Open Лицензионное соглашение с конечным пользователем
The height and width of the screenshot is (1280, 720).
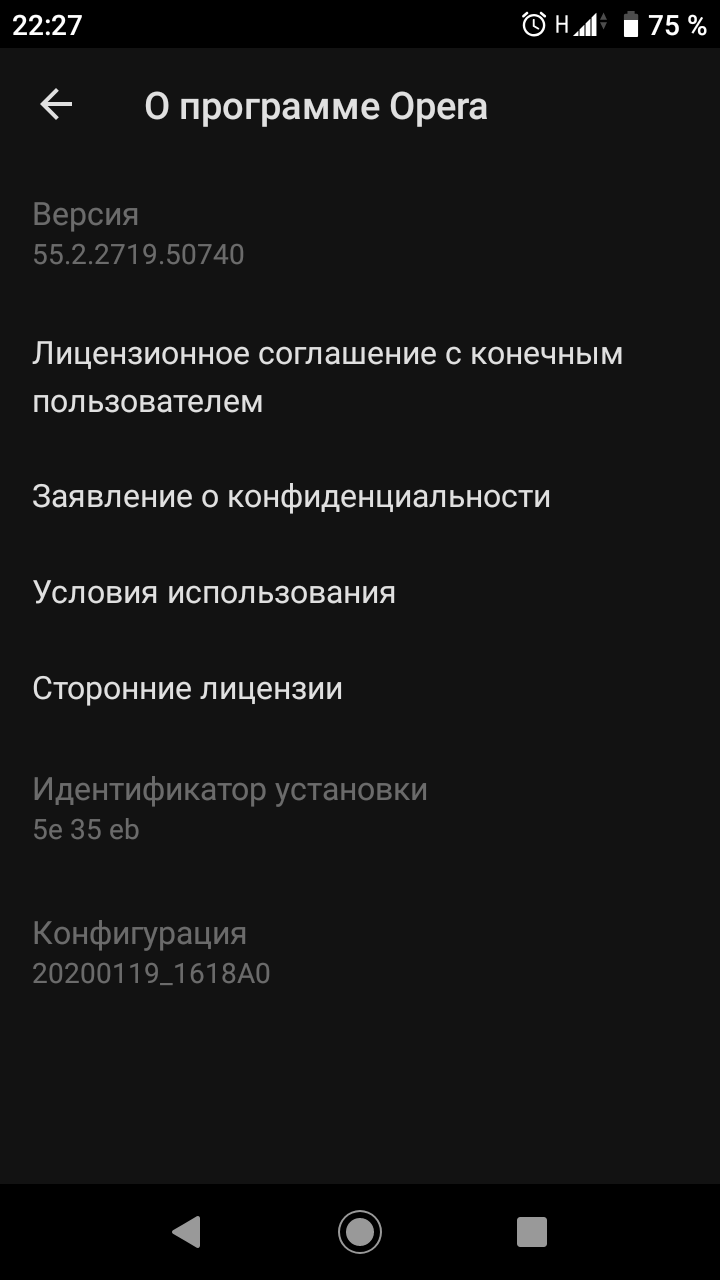coord(328,377)
